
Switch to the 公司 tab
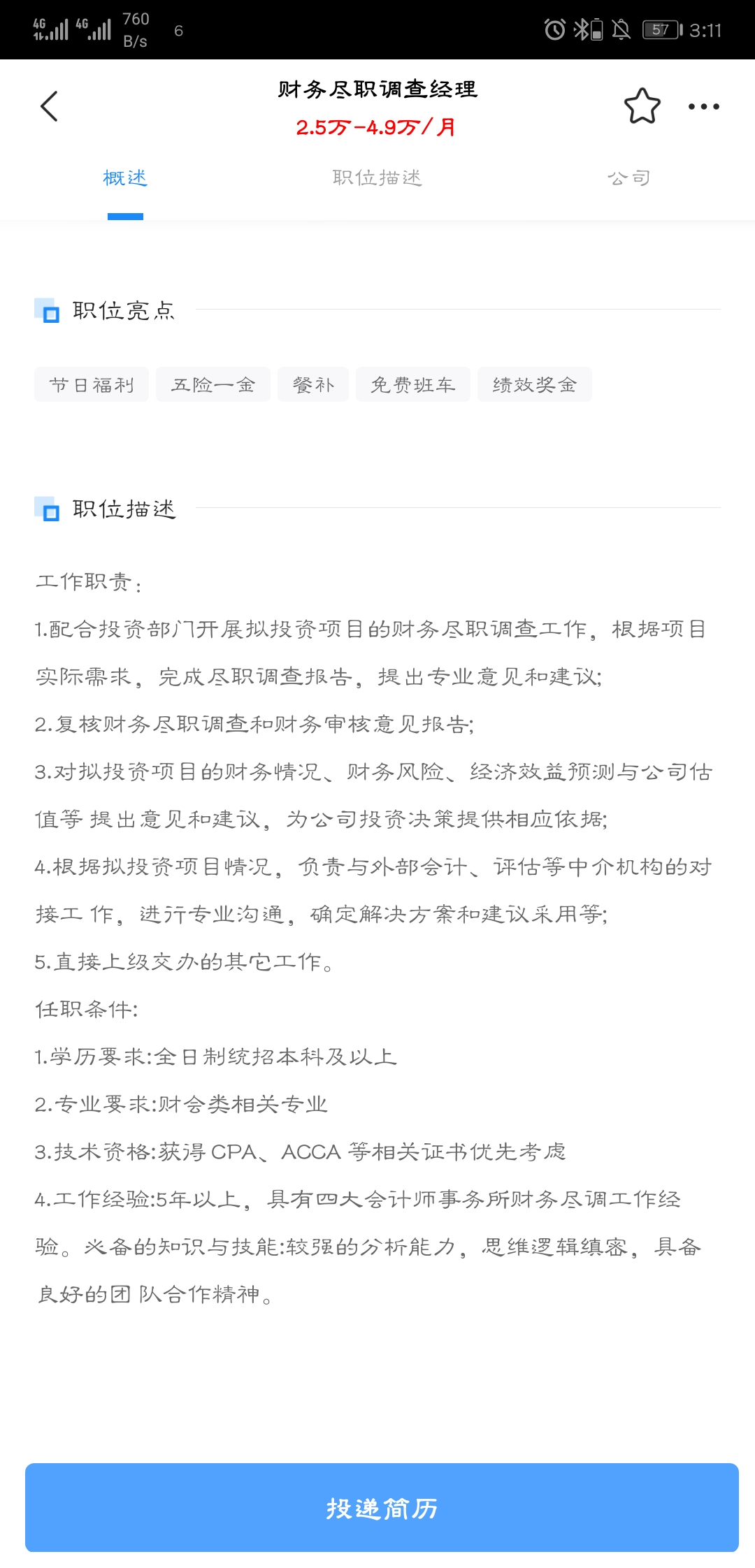629,178
